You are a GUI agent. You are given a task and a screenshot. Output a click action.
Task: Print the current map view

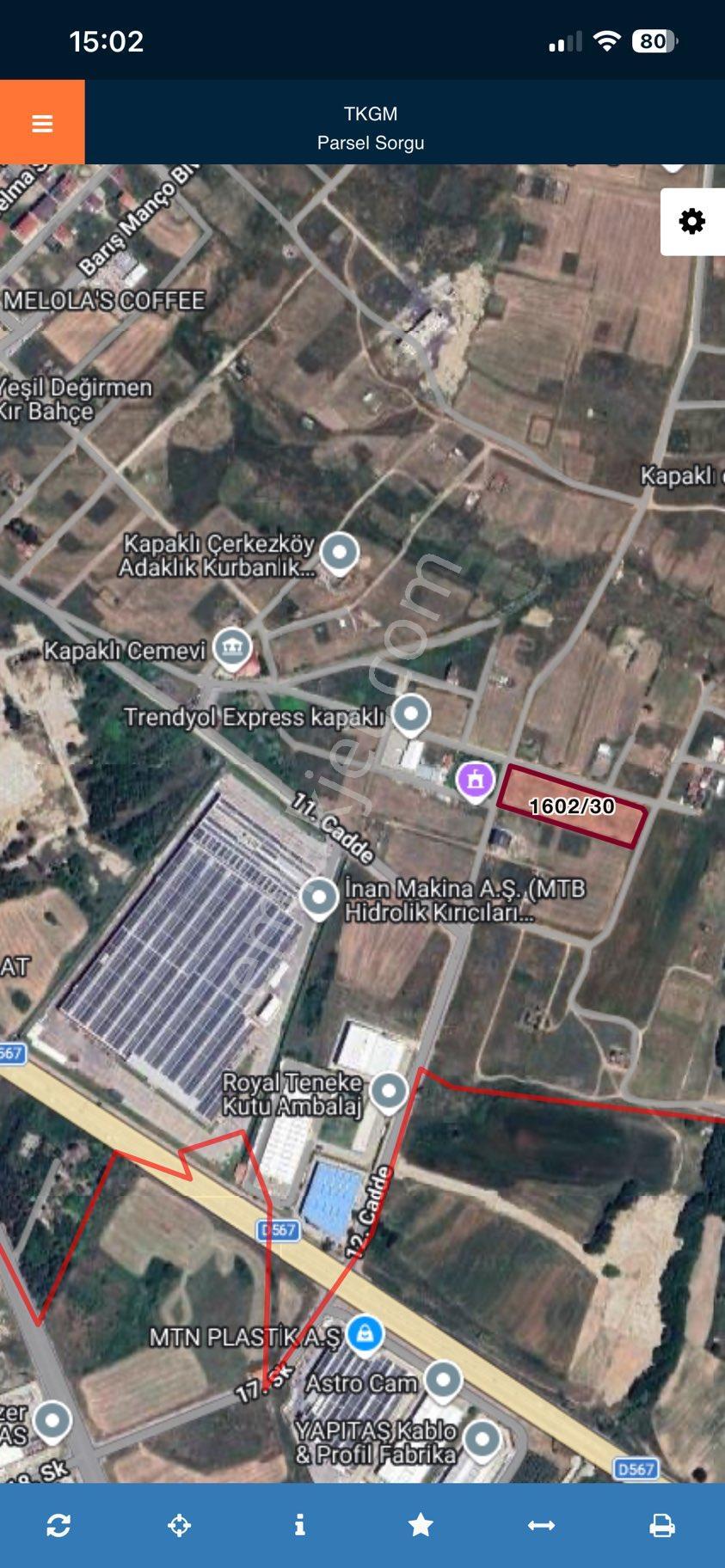tap(661, 1525)
